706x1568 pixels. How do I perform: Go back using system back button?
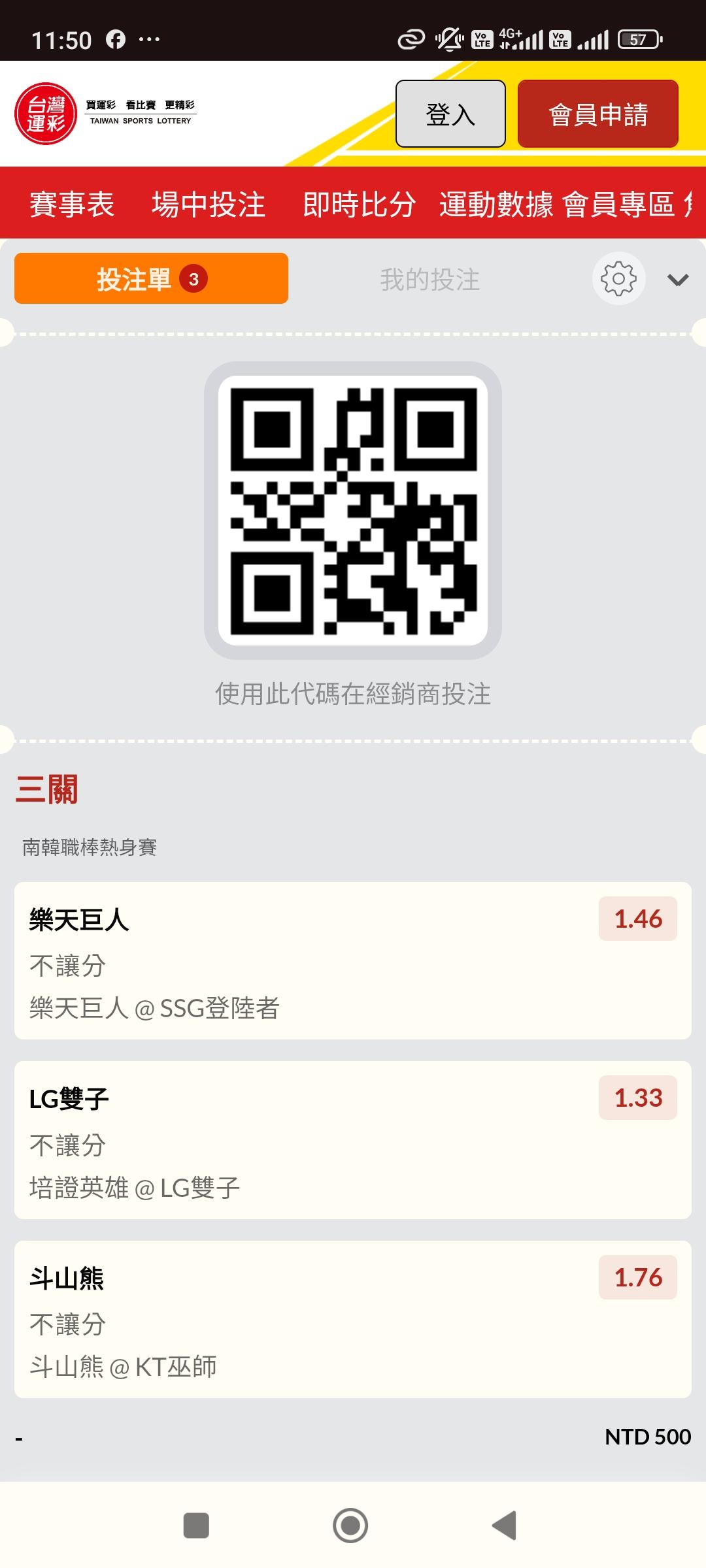pos(504,1526)
